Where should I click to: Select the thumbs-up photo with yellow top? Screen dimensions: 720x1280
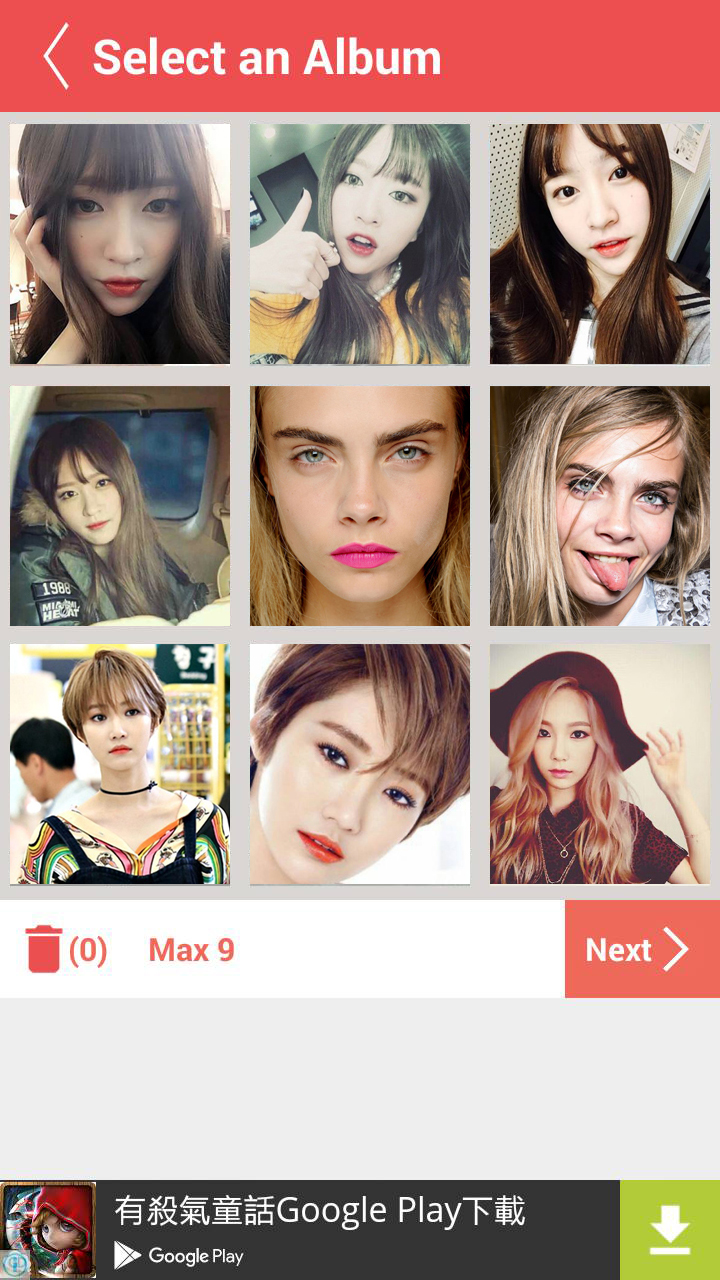click(x=360, y=244)
